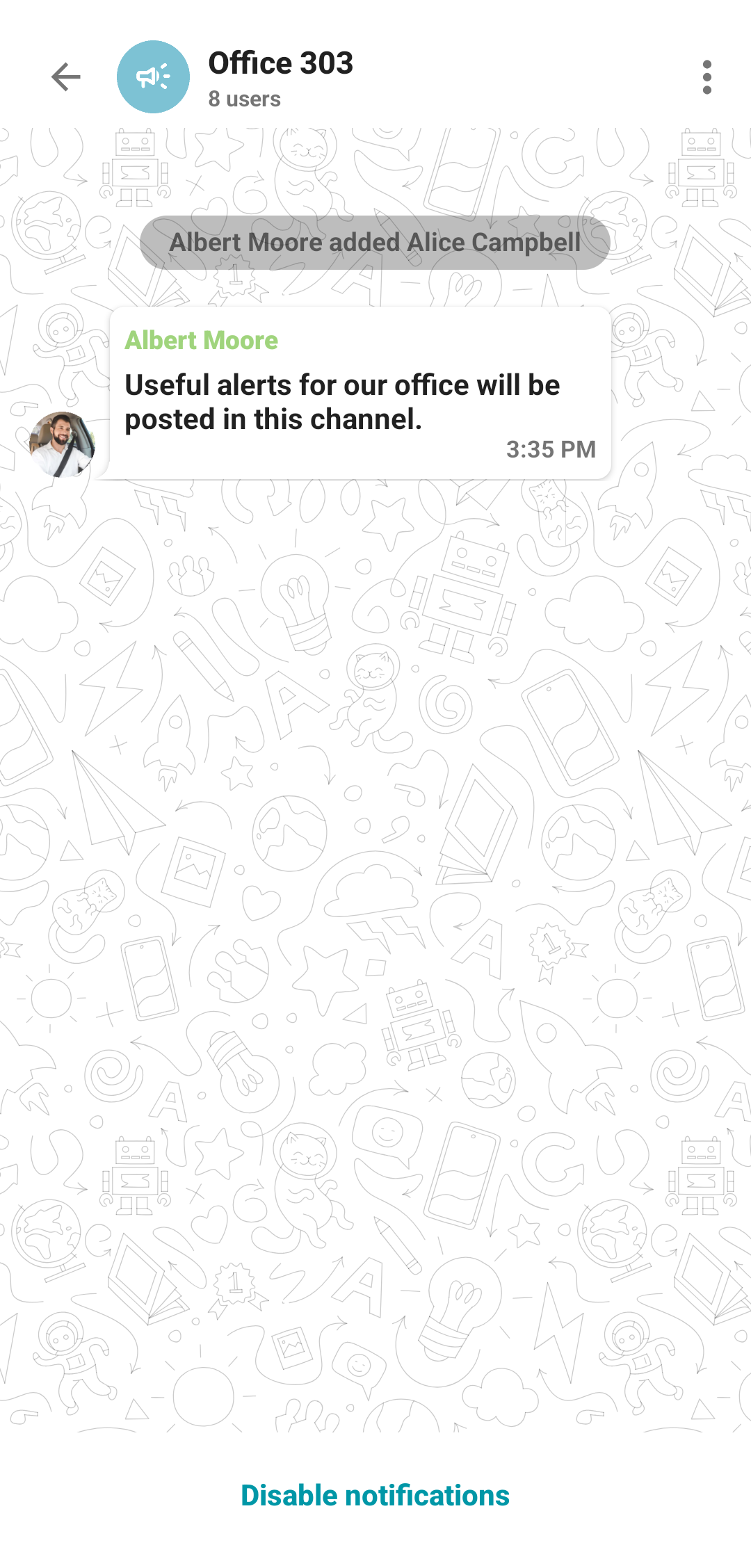The image size is (751, 1568).
Task: Tap the Office 303 megaphone avatar
Action: [x=153, y=77]
